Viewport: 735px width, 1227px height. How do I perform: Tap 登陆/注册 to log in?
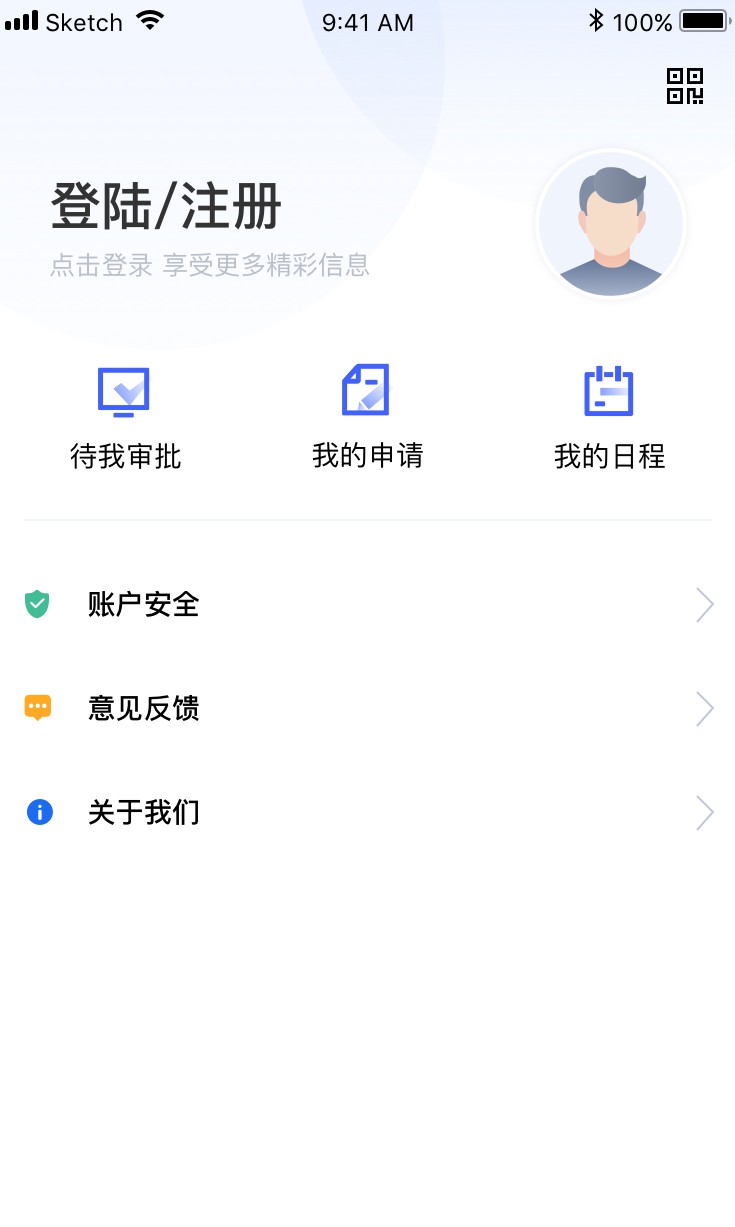point(166,208)
